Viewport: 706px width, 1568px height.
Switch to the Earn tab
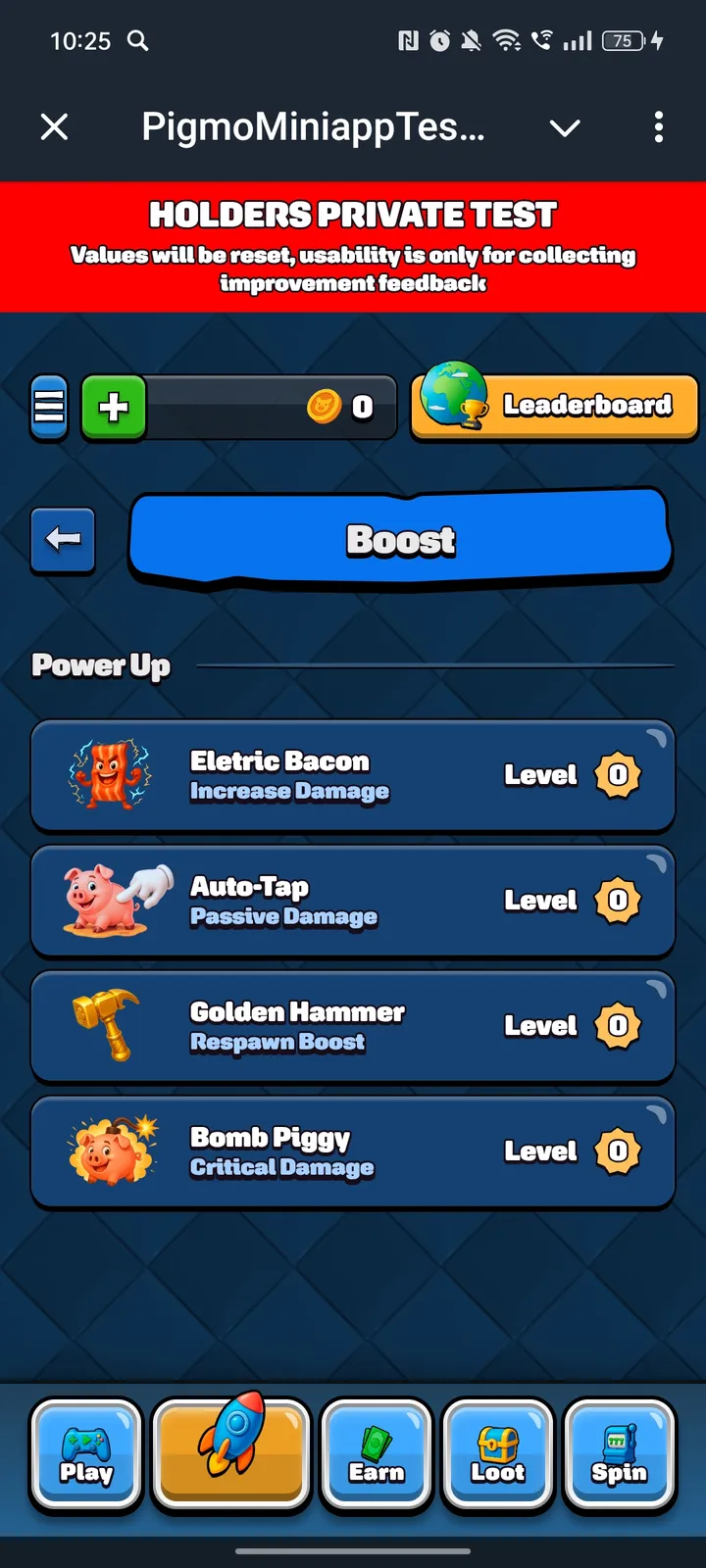377,1453
